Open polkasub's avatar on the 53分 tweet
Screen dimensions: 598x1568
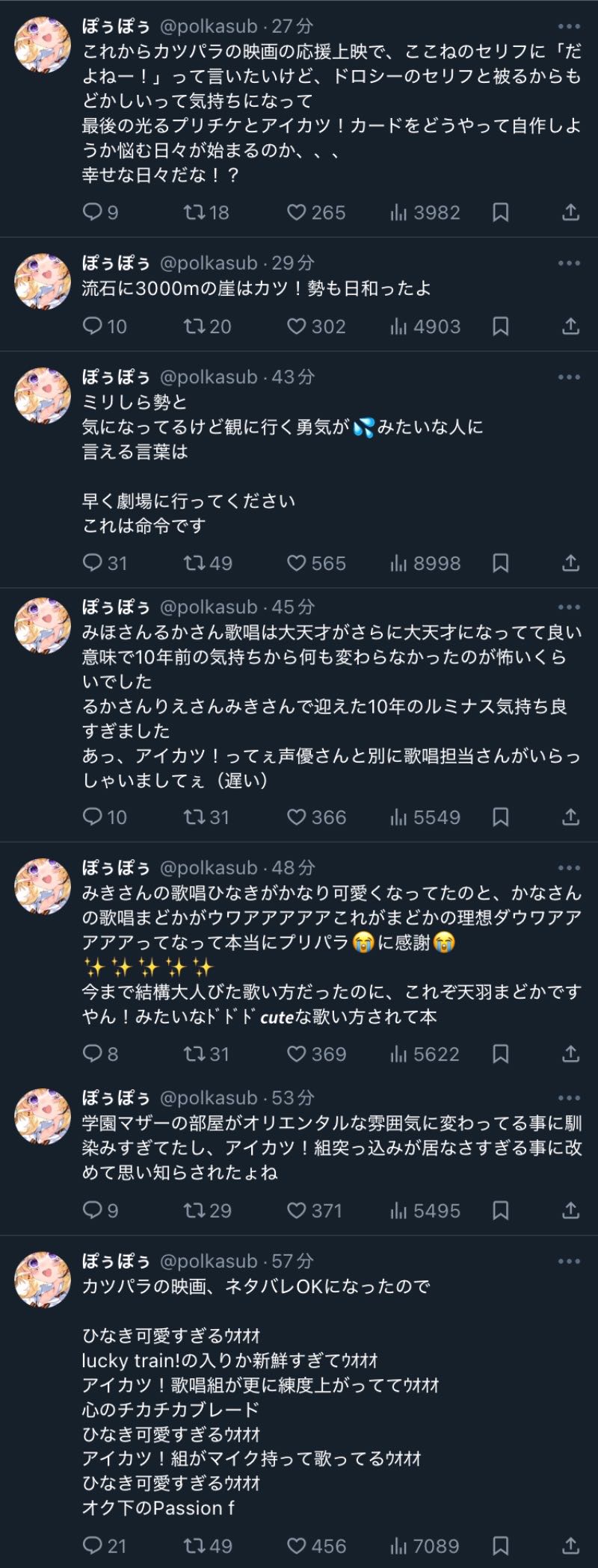[43, 1117]
